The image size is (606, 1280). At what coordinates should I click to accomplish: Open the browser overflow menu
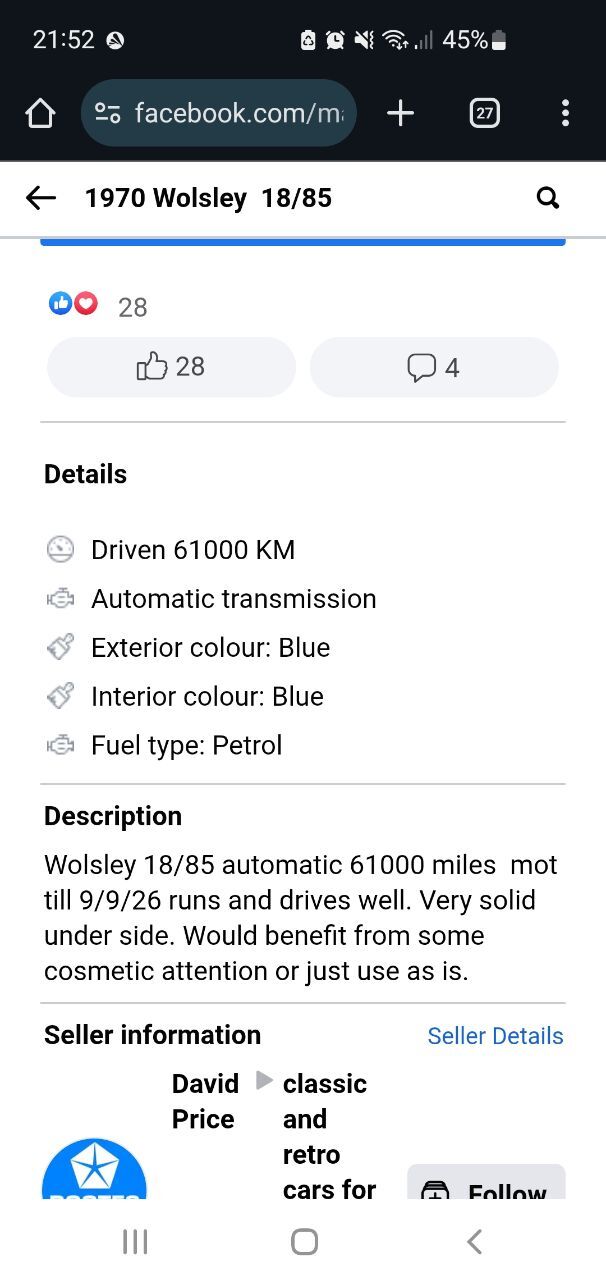(565, 114)
